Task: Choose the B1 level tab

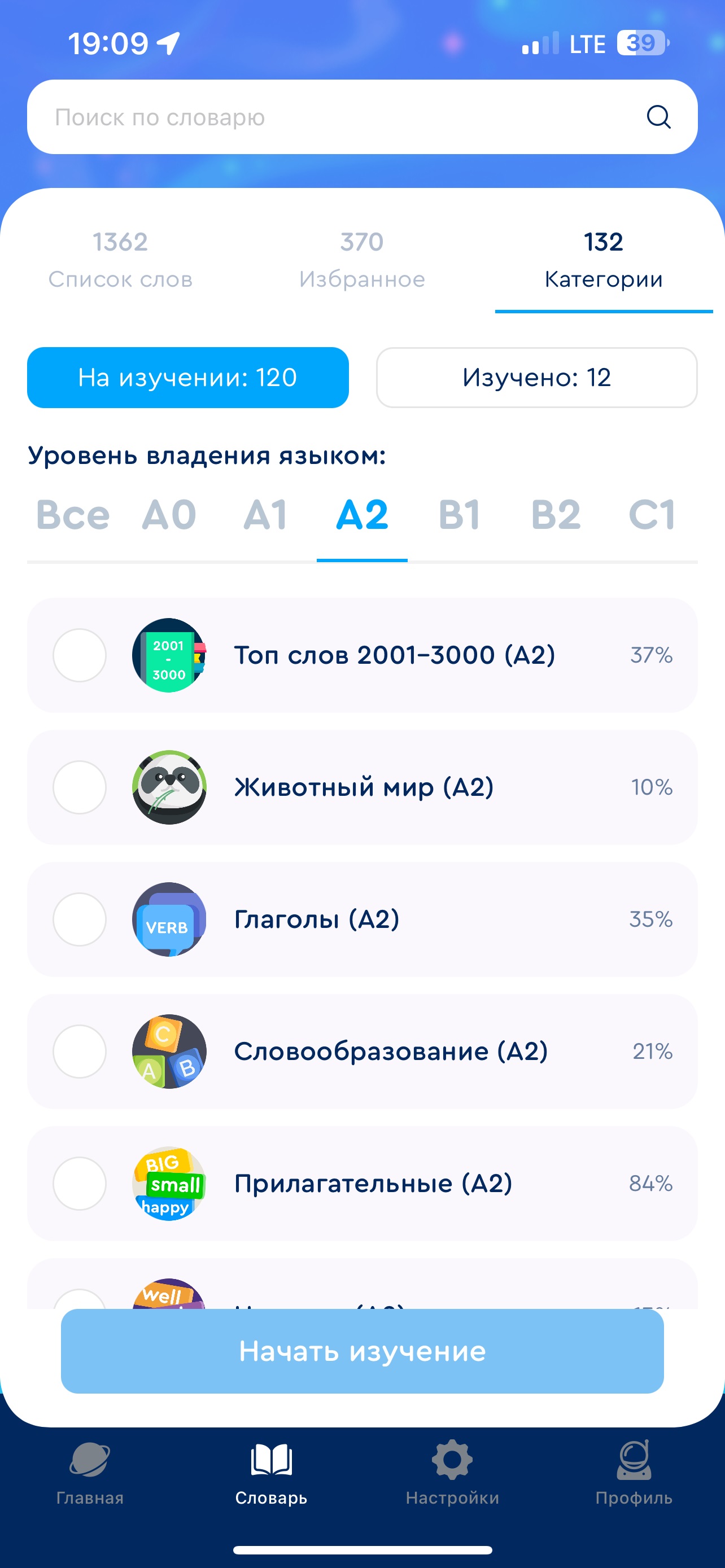Action: click(460, 515)
